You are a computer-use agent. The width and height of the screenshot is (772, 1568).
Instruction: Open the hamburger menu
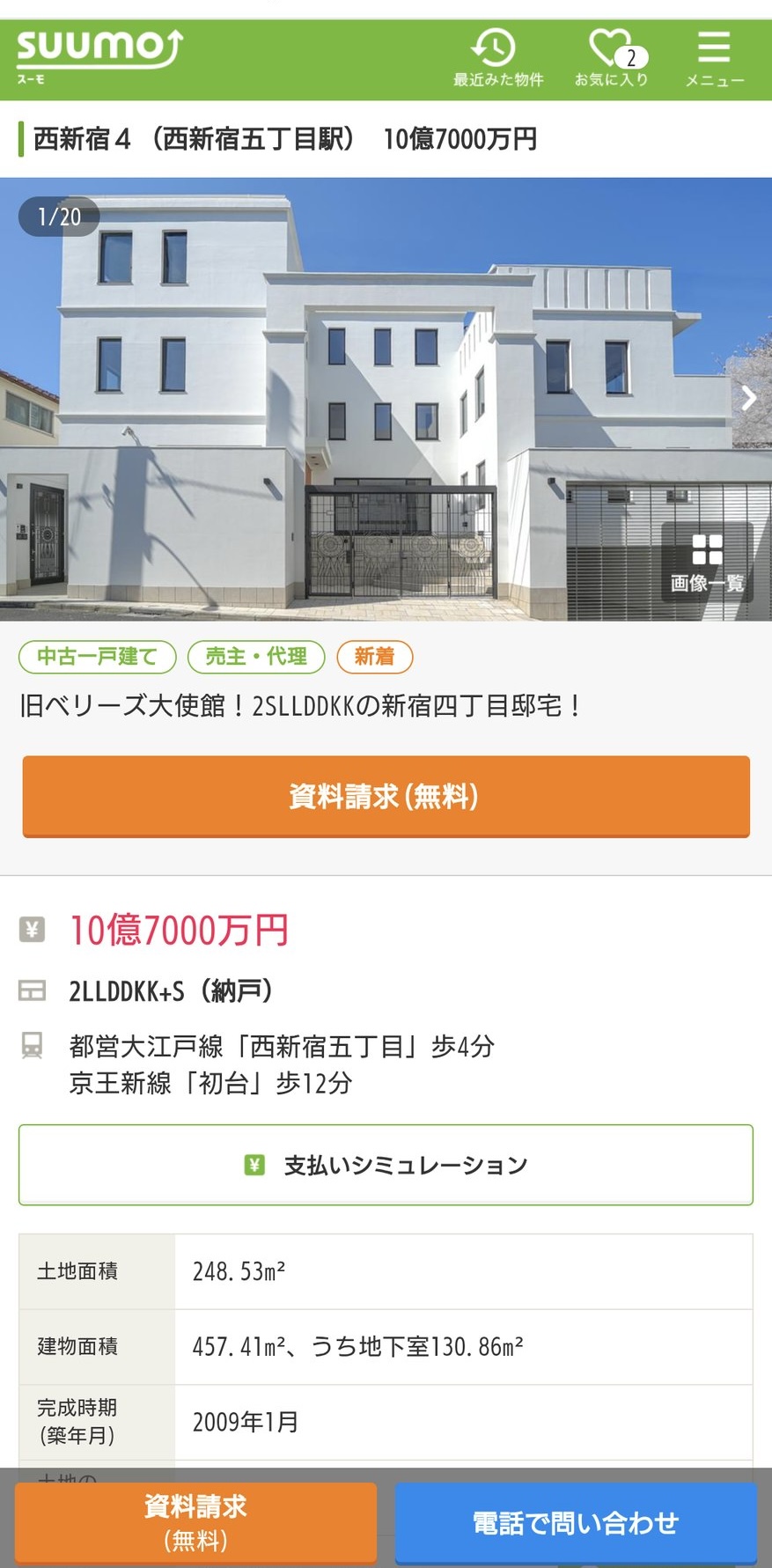(714, 59)
